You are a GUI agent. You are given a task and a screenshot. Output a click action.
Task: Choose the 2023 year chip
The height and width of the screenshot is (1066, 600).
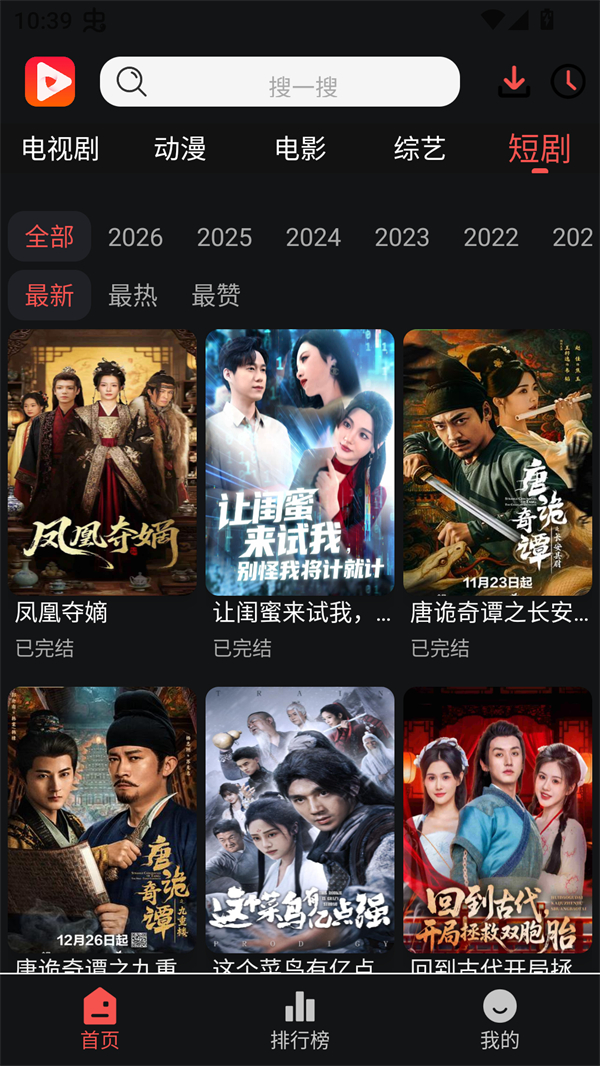[402, 237]
